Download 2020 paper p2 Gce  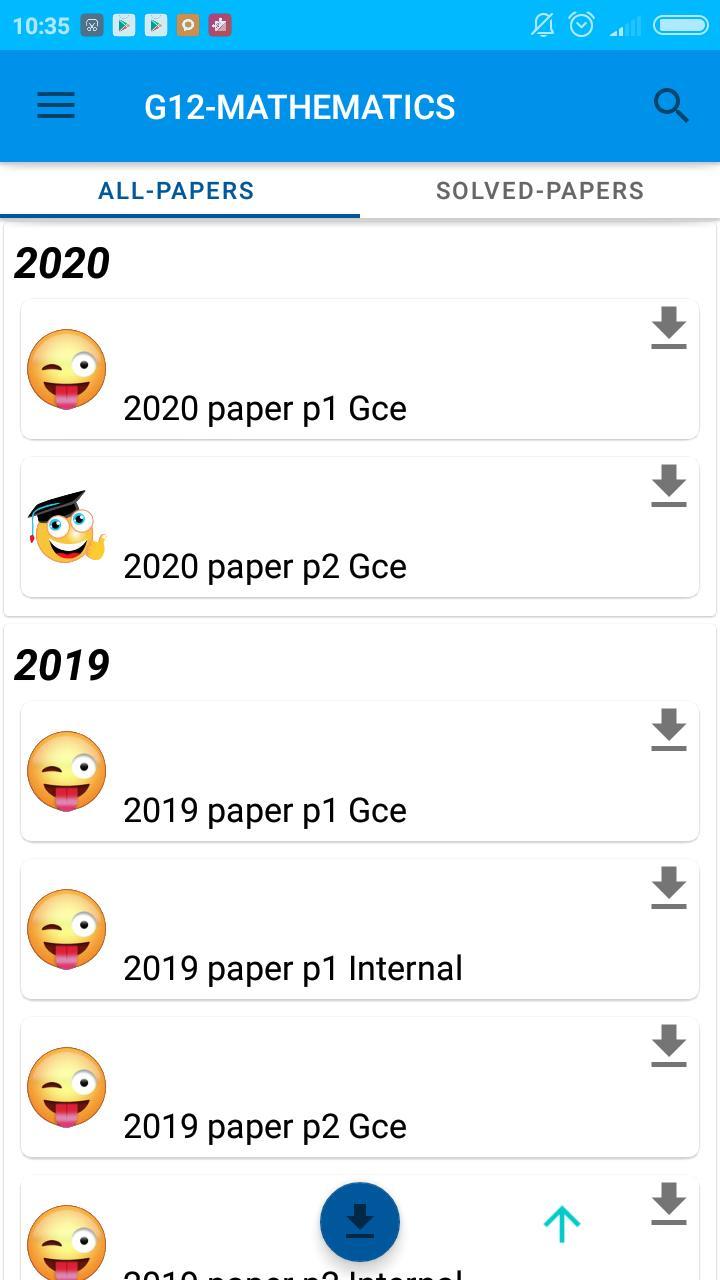669,486
